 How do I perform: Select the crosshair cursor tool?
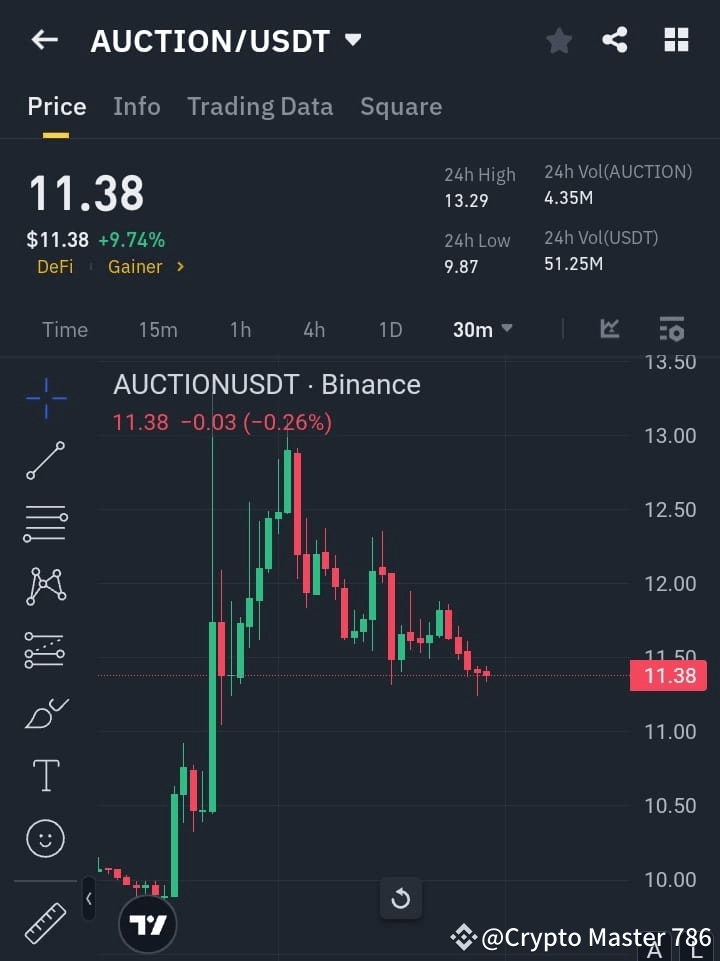click(x=44, y=398)
